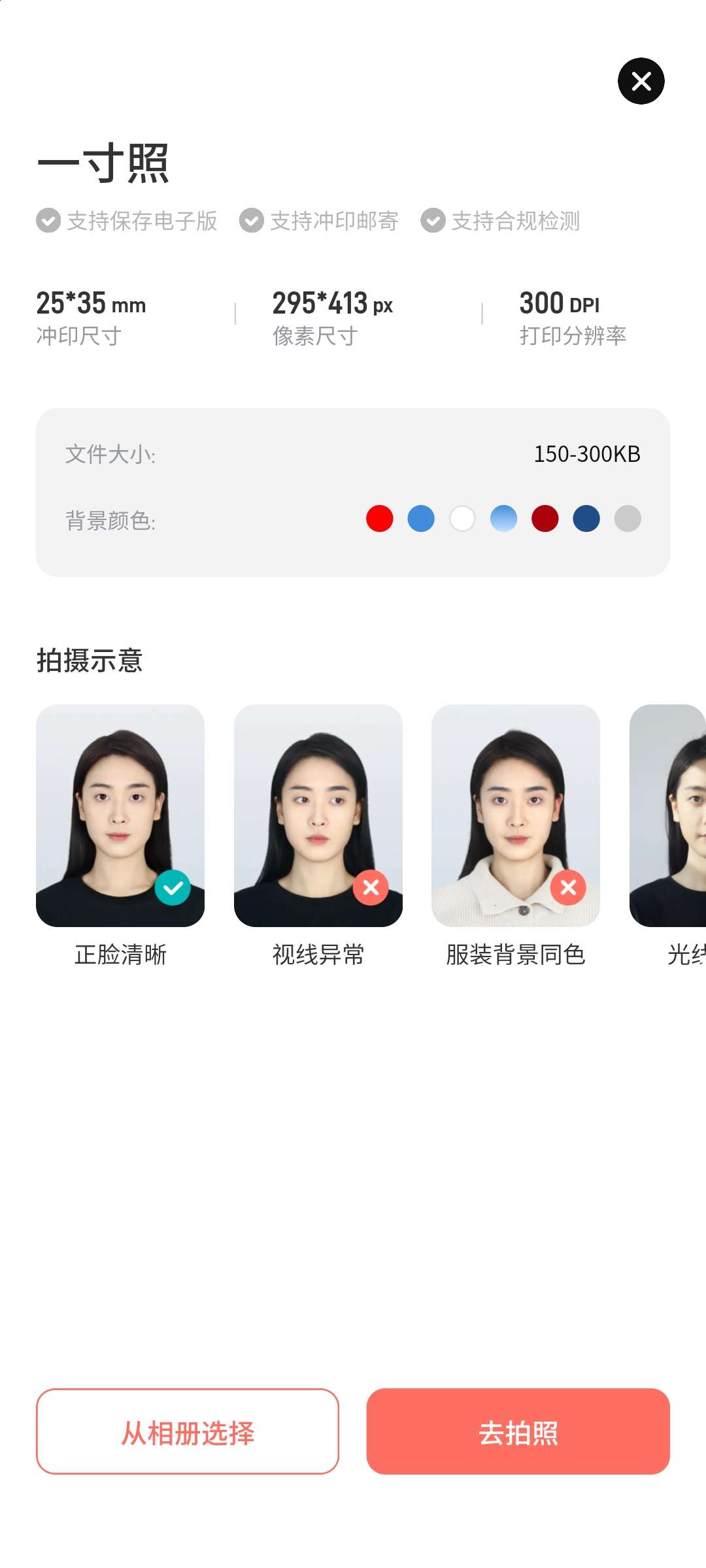This screenshot has height=1568, width=706.
Task: Select the gradient blue background color
Action: (x=503, y=519)
